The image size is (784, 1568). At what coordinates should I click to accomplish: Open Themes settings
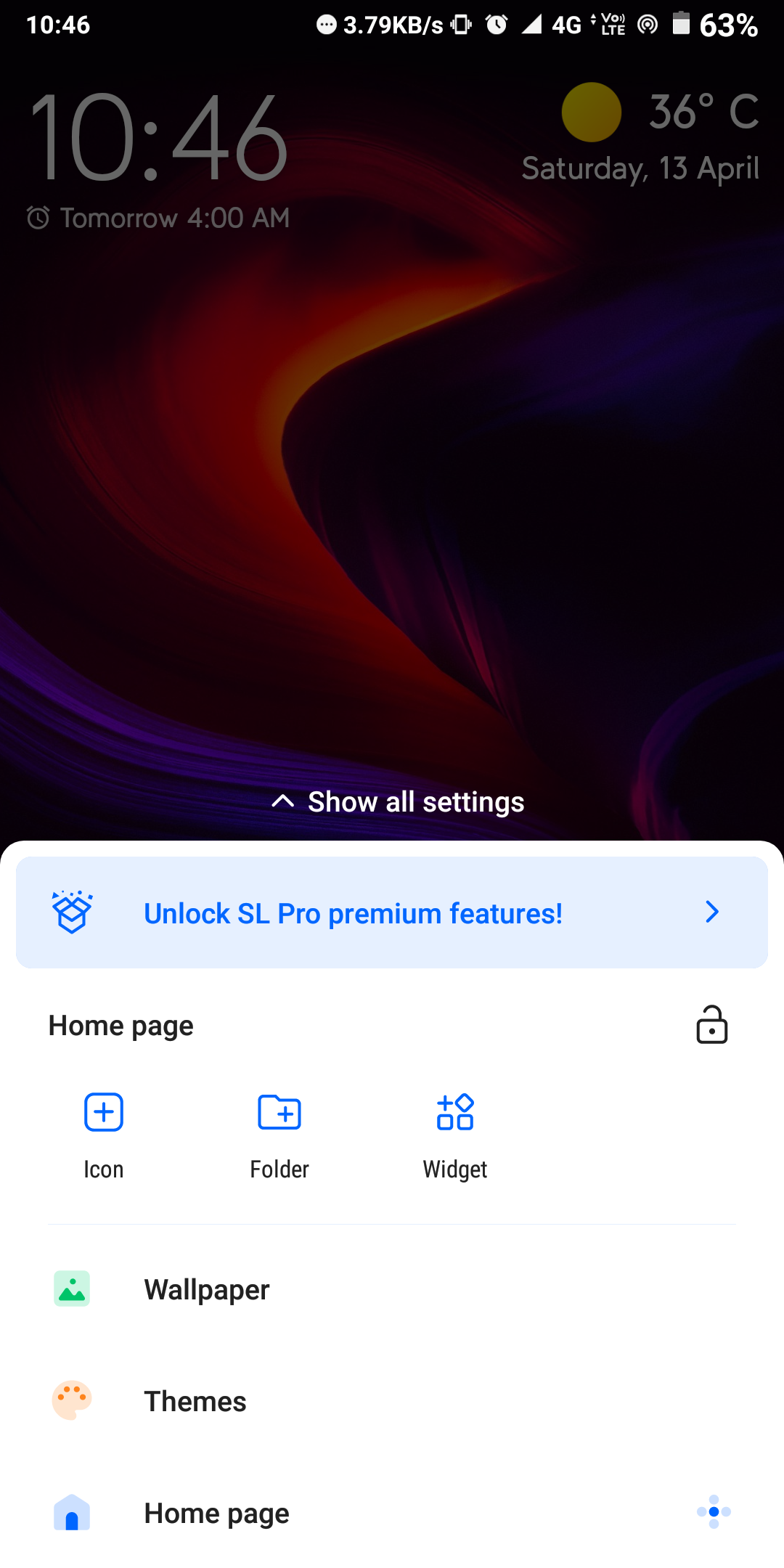195,1401
